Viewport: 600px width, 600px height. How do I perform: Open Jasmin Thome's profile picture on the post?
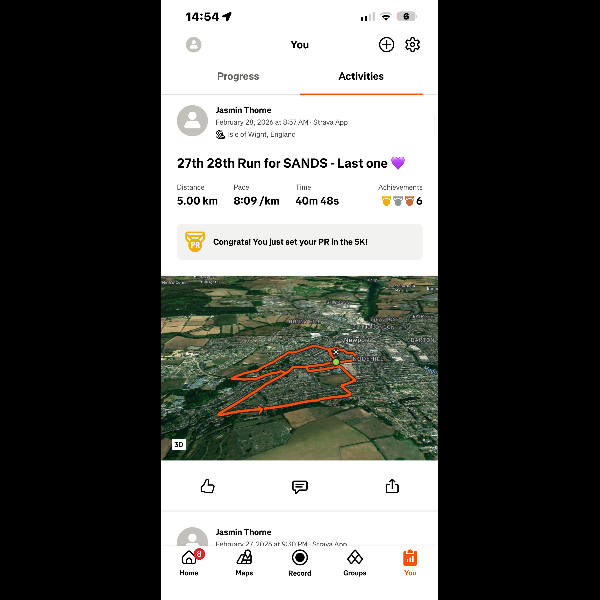(192, 121)
